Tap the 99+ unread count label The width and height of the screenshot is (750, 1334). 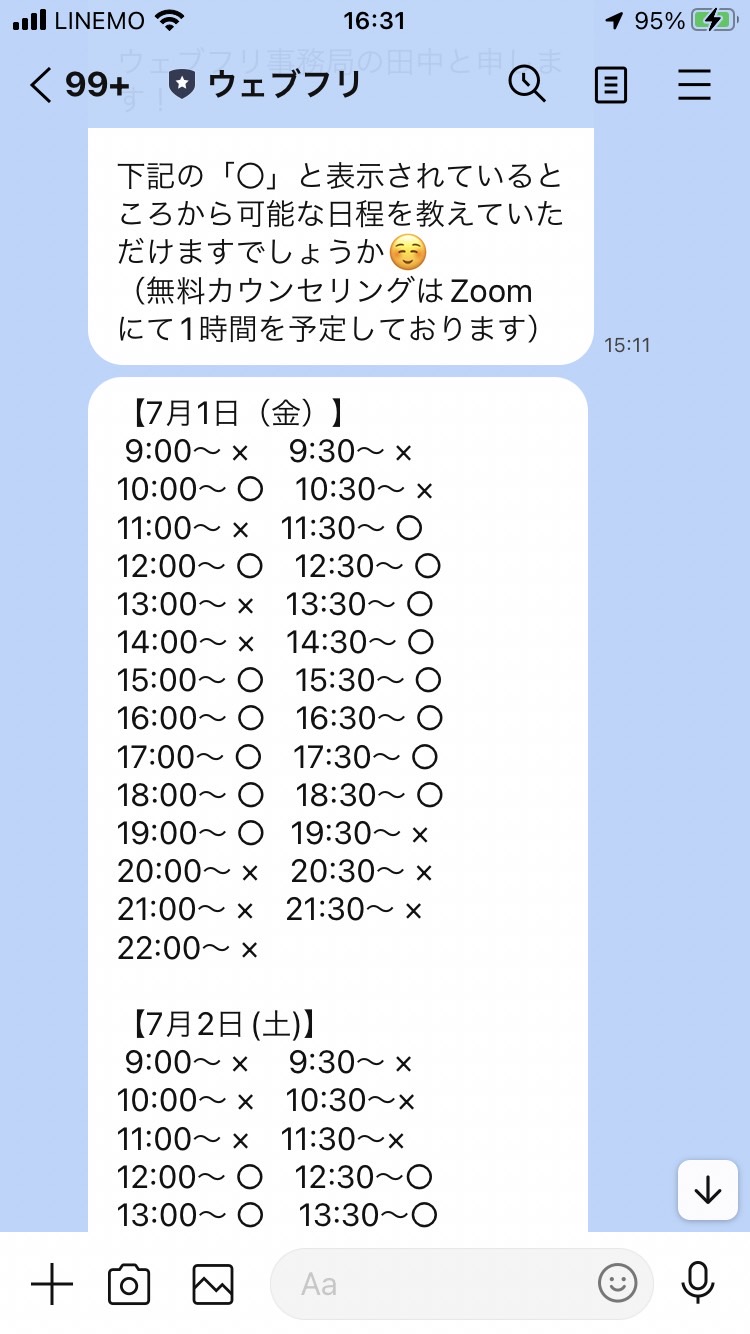click(x=98, y=86)
